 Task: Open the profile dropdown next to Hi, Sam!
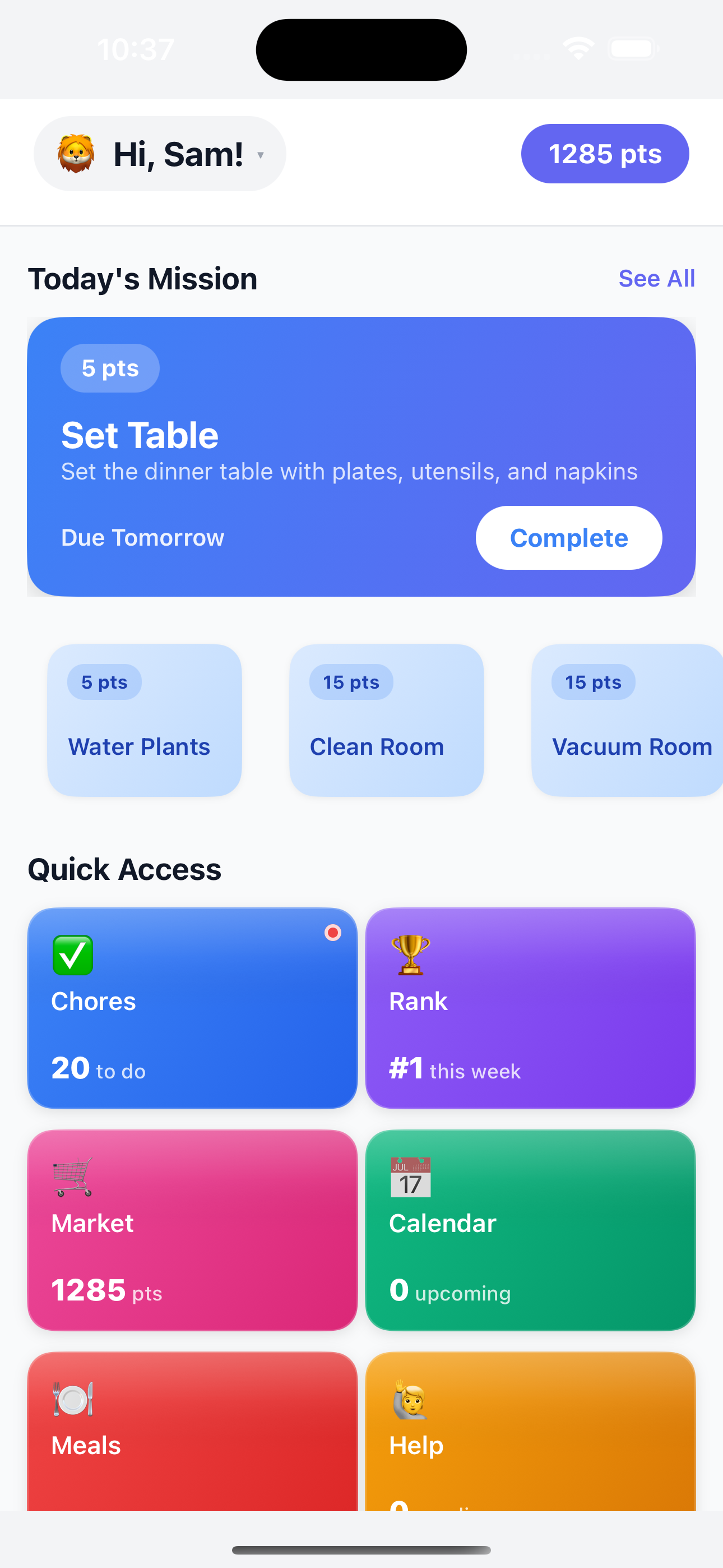pos(261,156)
